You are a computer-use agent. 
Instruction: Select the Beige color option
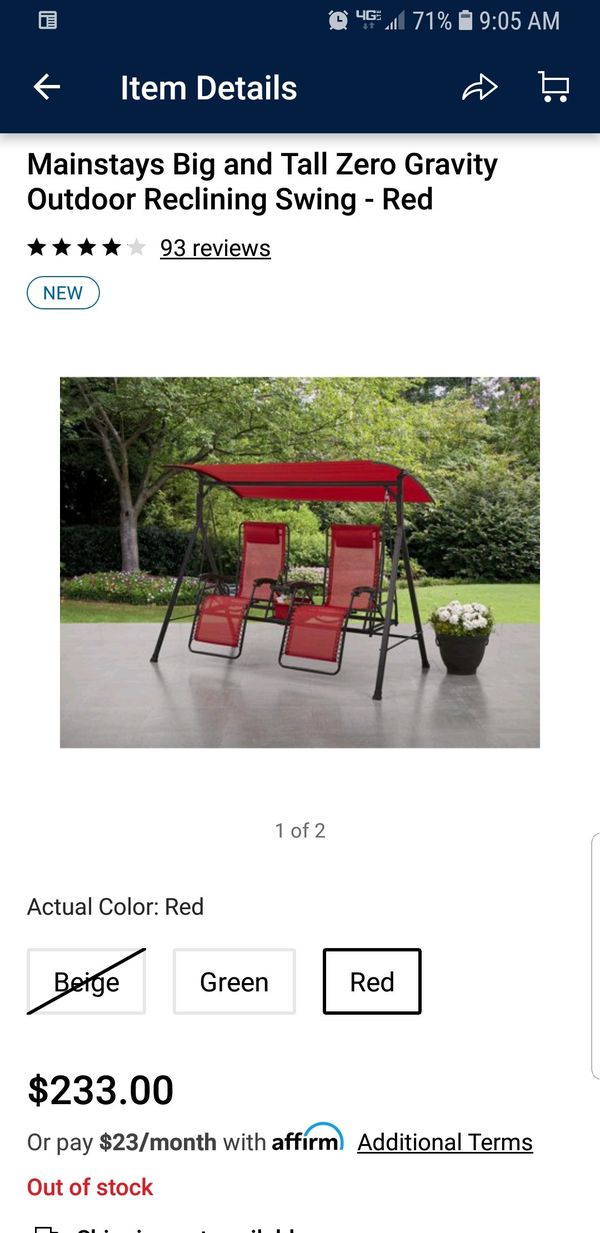86,982
